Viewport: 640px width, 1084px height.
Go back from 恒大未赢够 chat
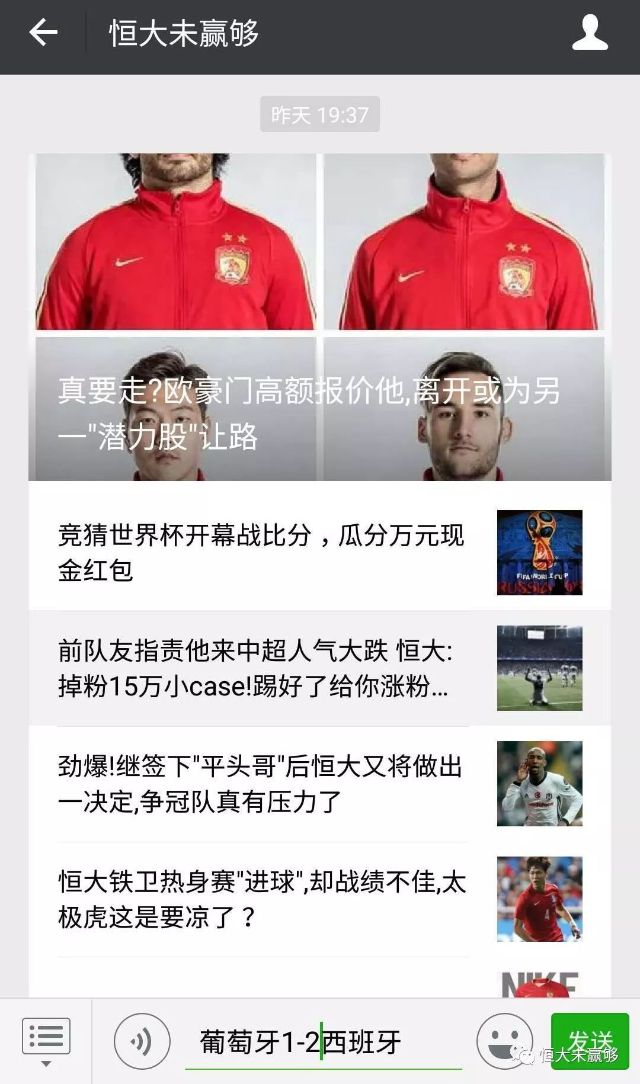[43, 33]
